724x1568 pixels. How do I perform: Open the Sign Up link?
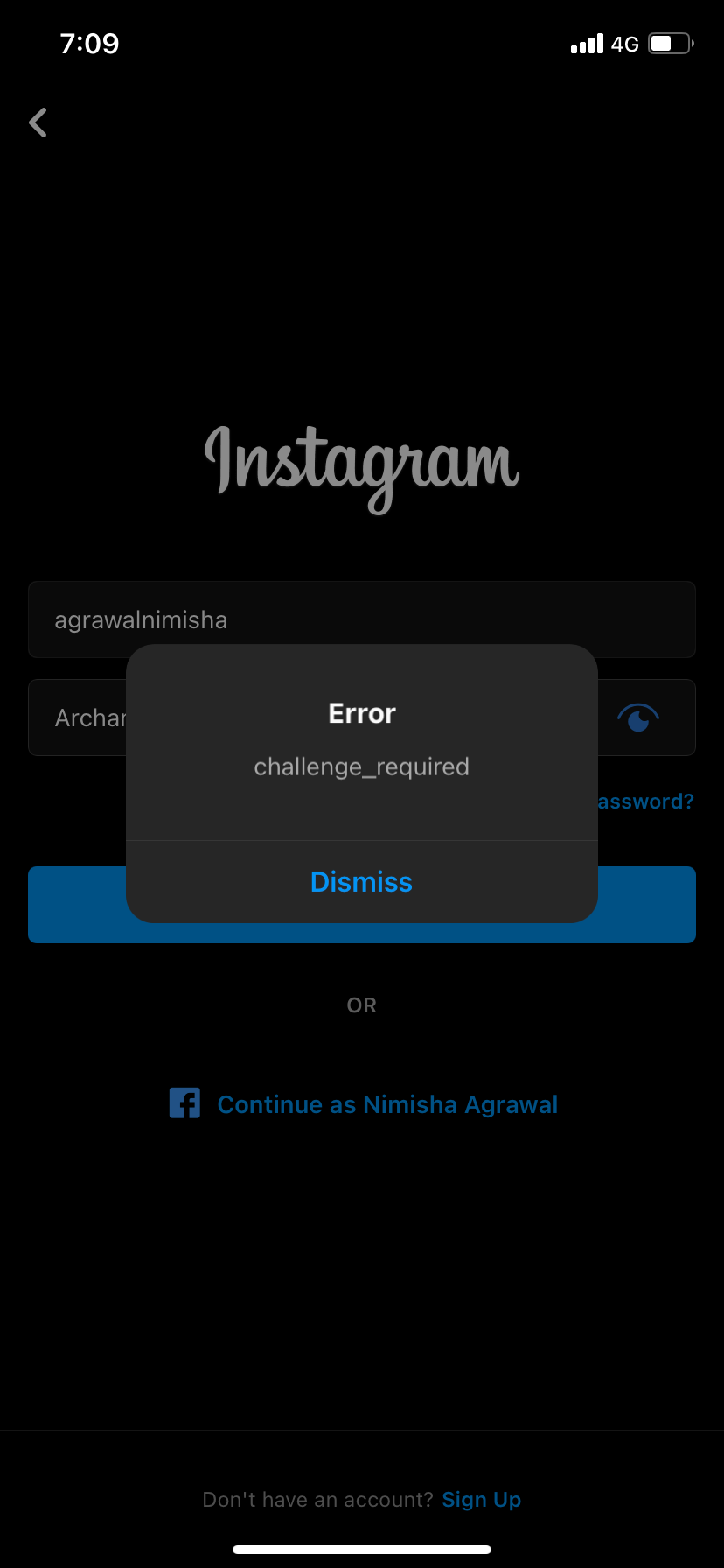click(481, 1500)
